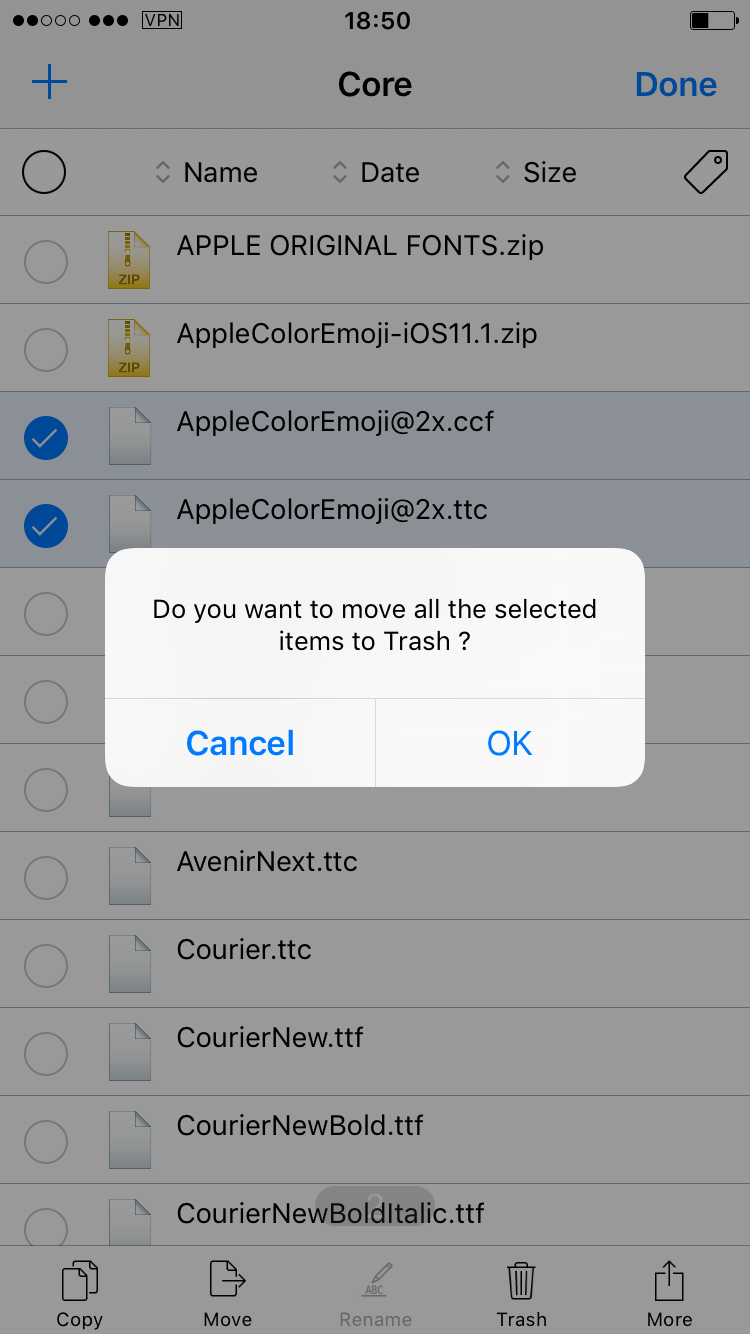750x1334 pixels.
Task: Confirm with the OK button
Action: click(510, 743)
